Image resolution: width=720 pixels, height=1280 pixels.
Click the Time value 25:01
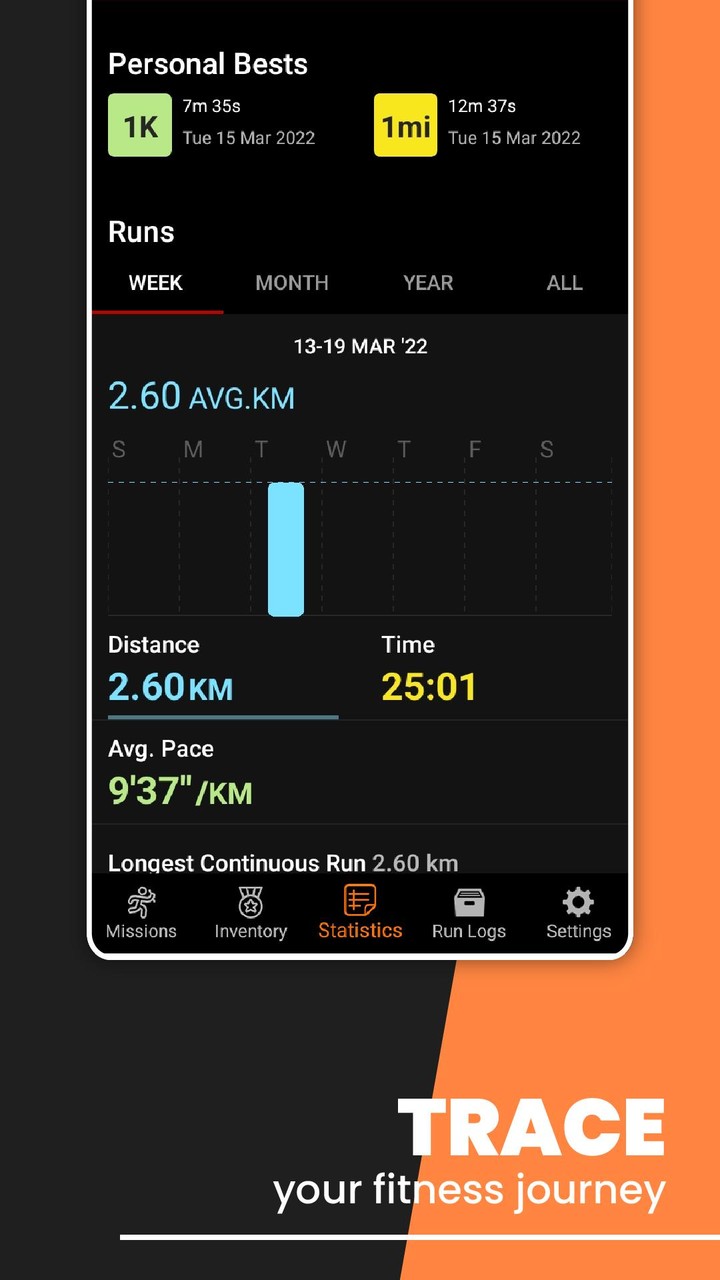(x=429, y=686)
